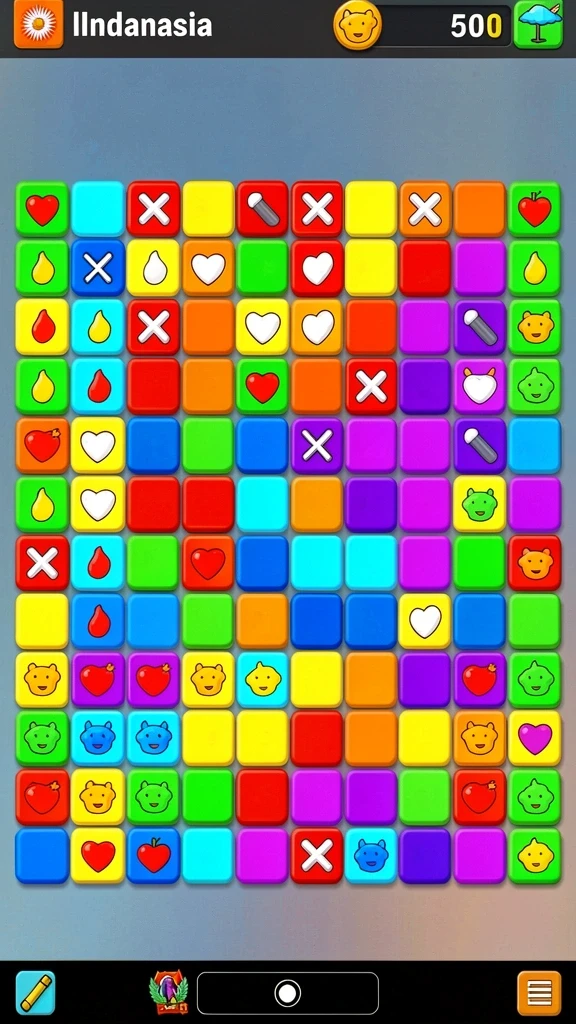This screenshot has width=576, height=1024.
Task: Tap the white circle button in bottom bar
Action: 287,993
